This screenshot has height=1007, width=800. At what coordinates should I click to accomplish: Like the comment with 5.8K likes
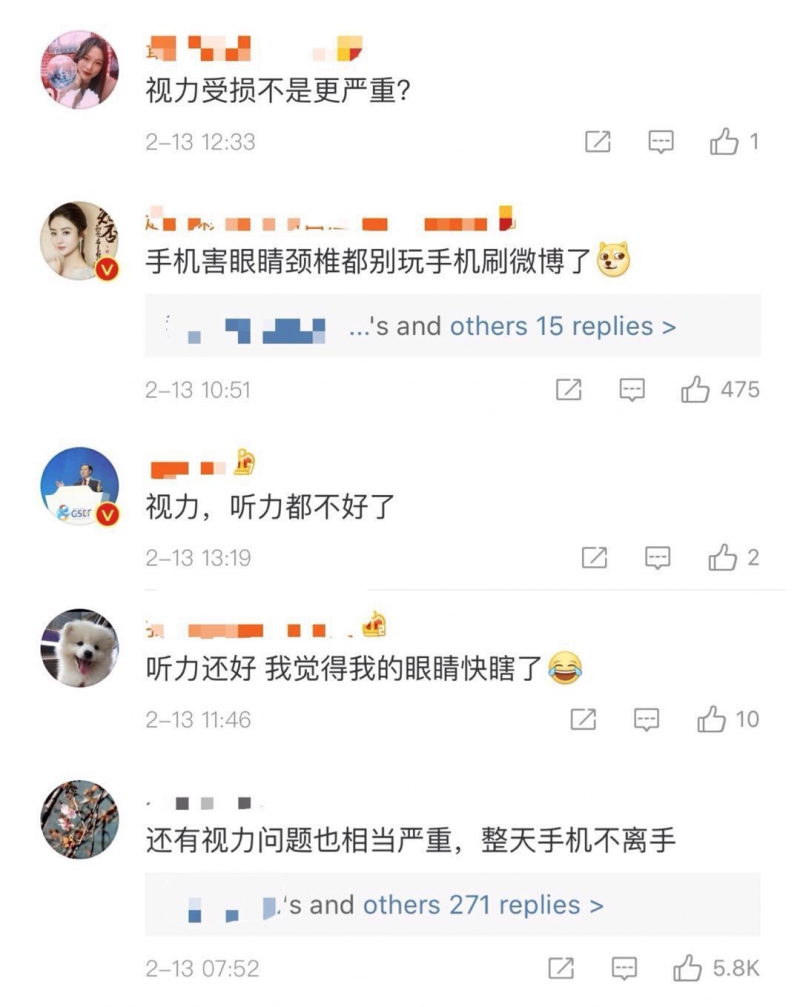(x=688, y=968)
